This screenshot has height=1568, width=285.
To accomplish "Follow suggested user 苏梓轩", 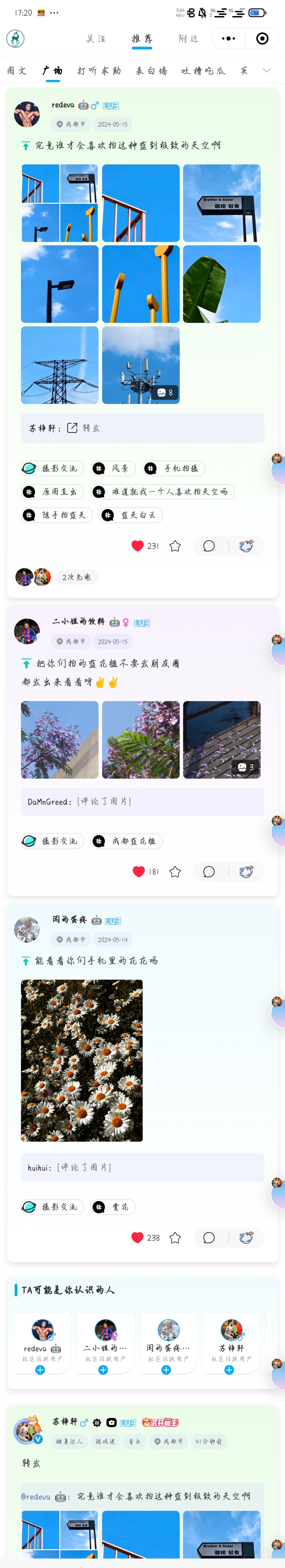I will click(x=229, y=1369).
